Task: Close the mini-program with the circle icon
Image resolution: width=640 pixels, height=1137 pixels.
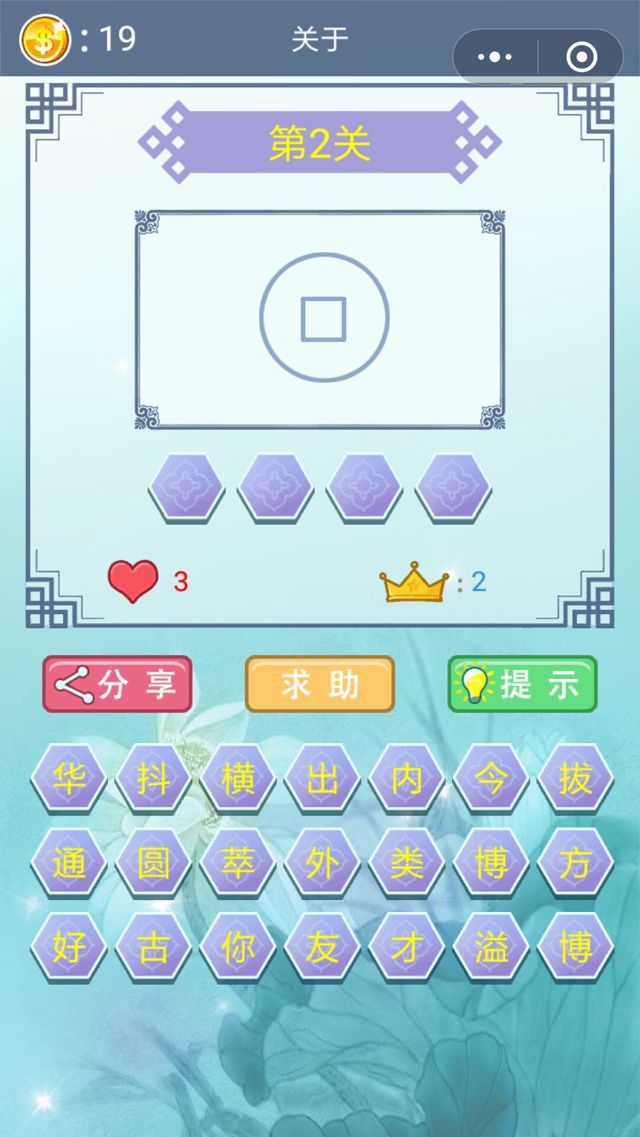Action: (x=581, y=57)
